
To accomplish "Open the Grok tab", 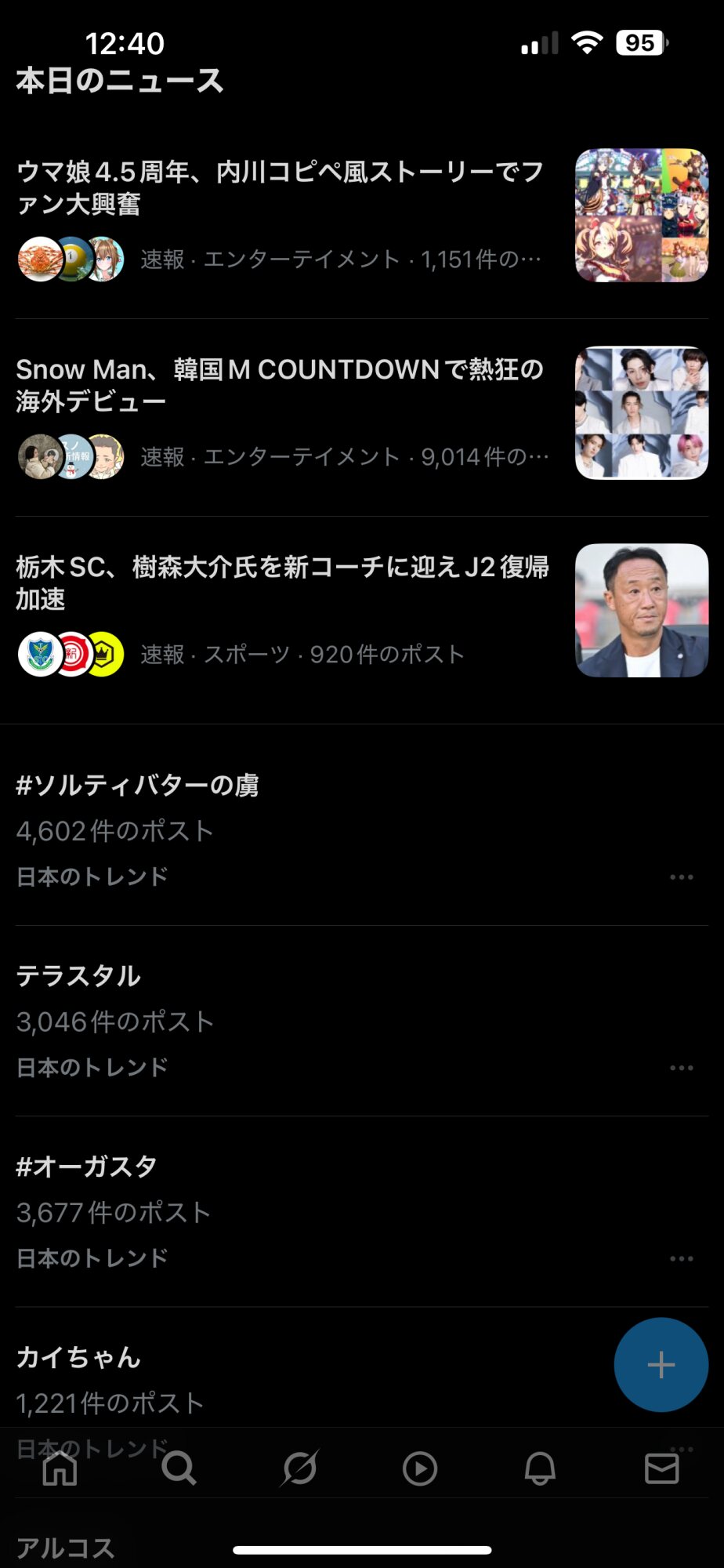I will 299,1468.
